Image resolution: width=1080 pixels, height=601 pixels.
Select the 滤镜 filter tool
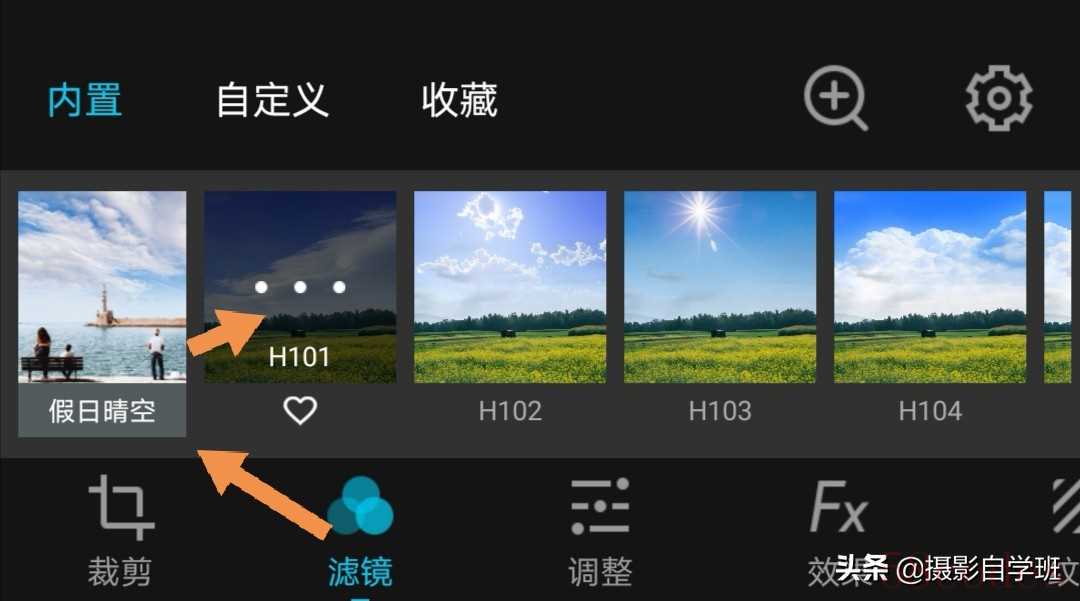pos(360,530)
